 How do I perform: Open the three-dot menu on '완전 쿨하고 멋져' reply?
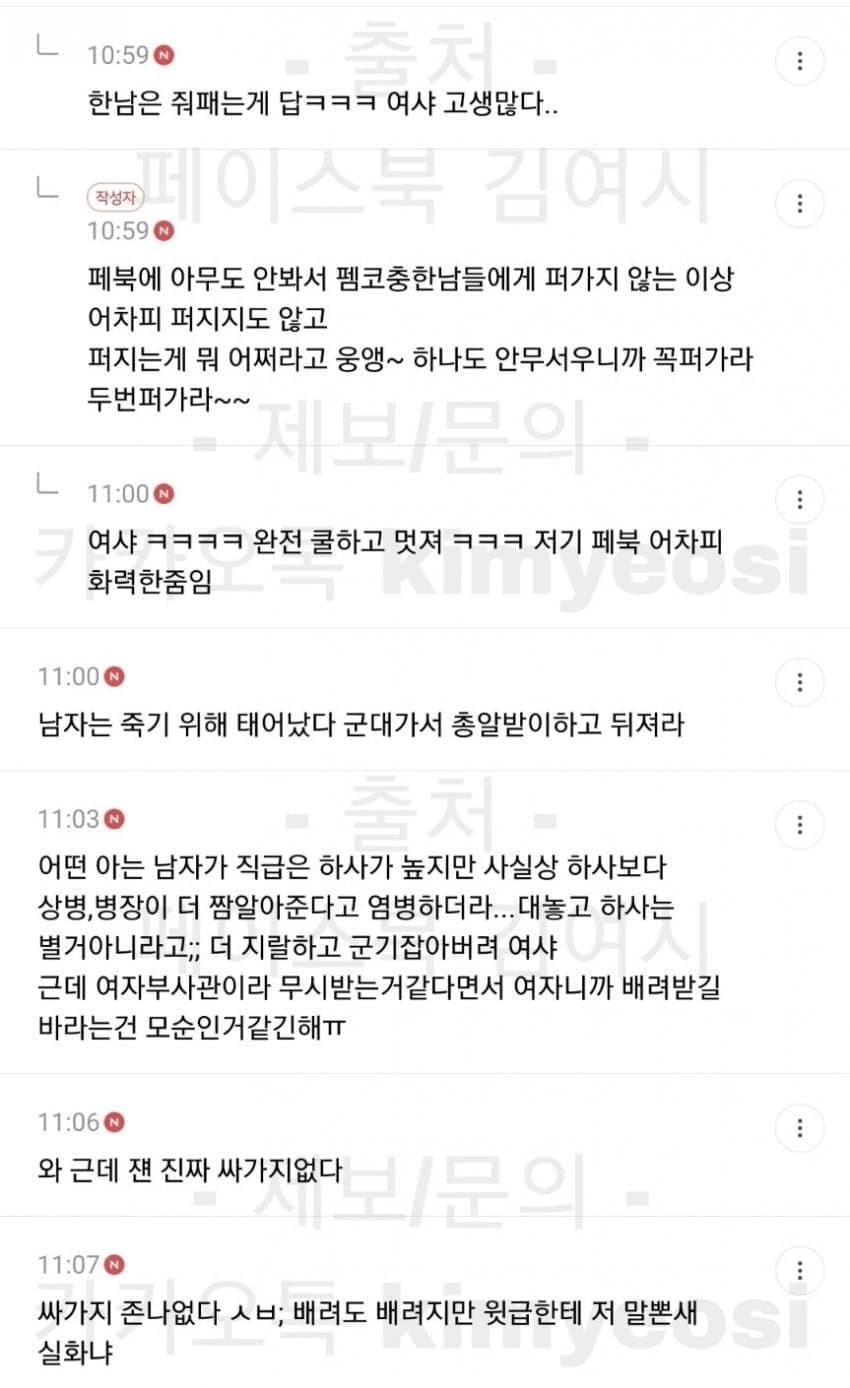799,500
